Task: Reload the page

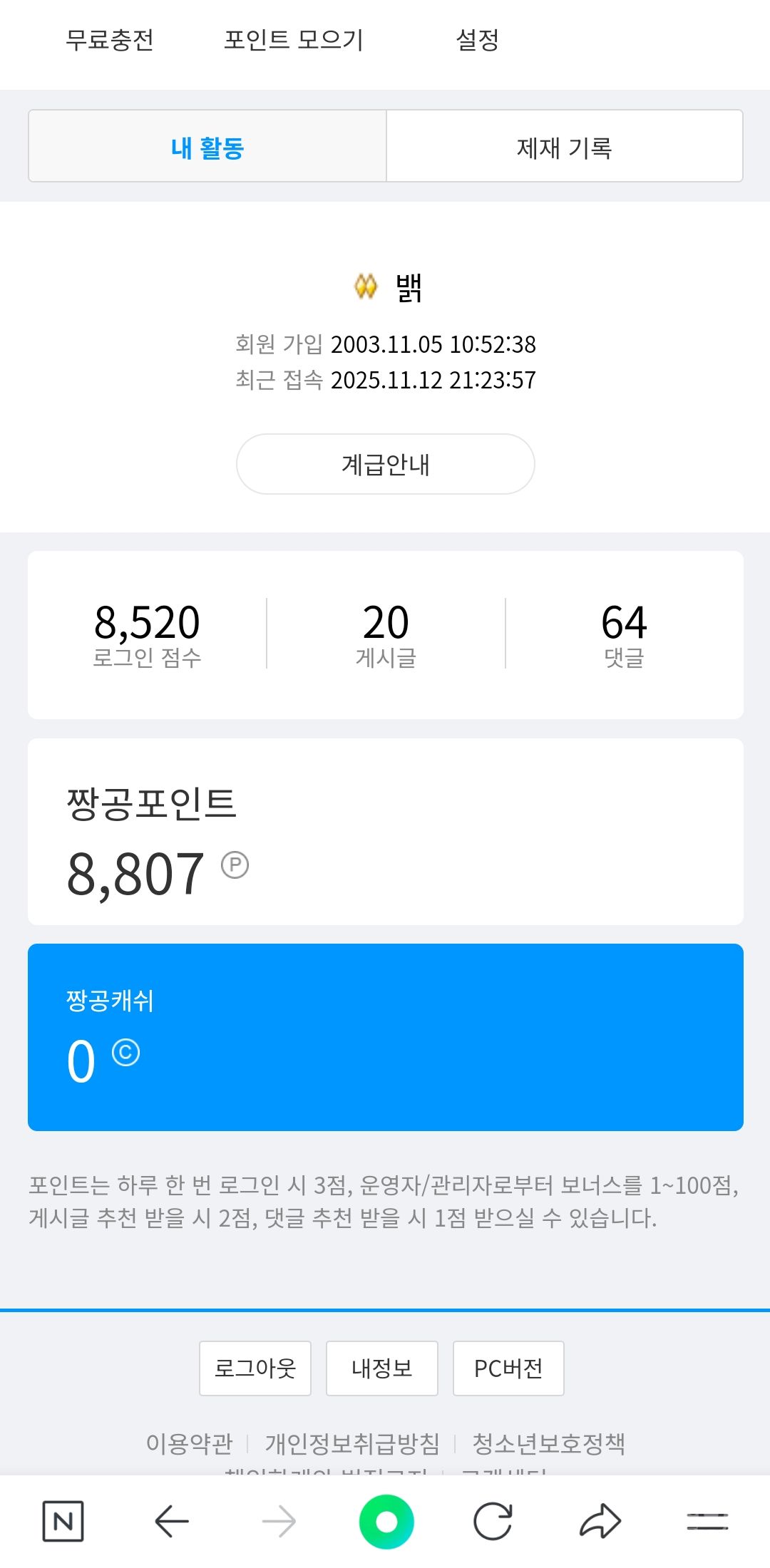Action: pyautogui.click(x=493, y=1522)
